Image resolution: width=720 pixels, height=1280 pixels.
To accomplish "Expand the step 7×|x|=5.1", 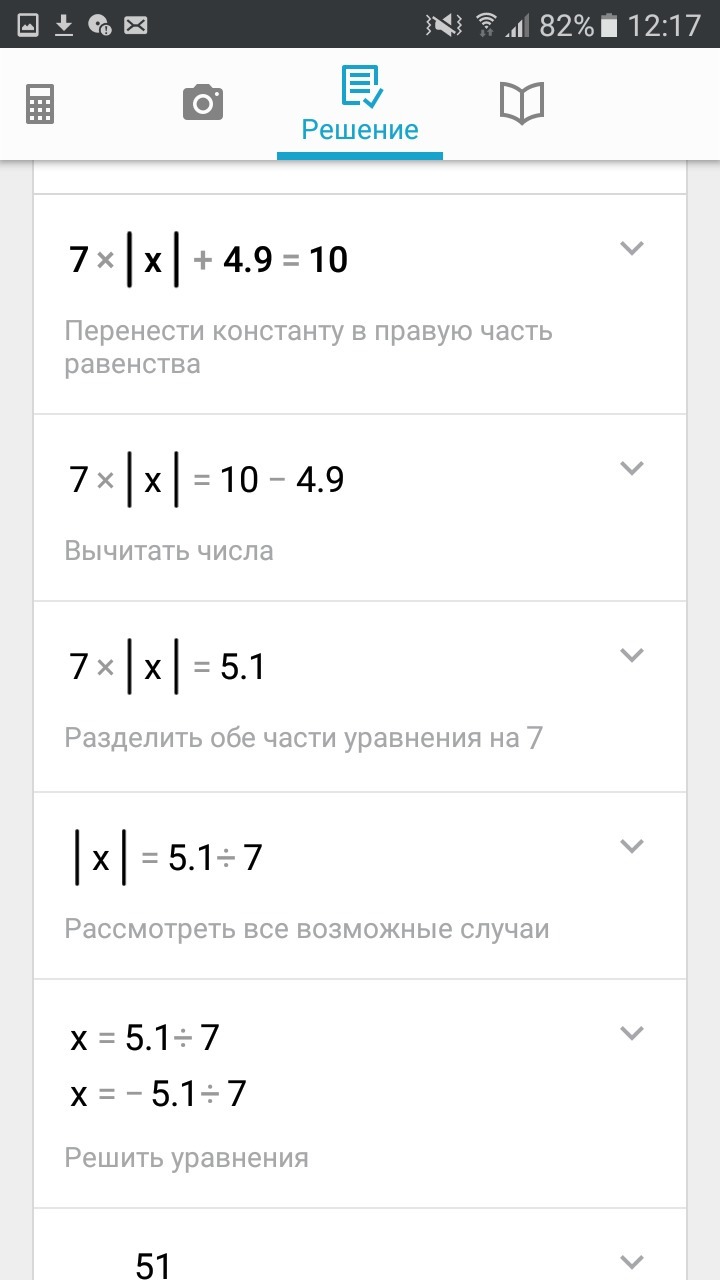I will click(x=631, y=655).
